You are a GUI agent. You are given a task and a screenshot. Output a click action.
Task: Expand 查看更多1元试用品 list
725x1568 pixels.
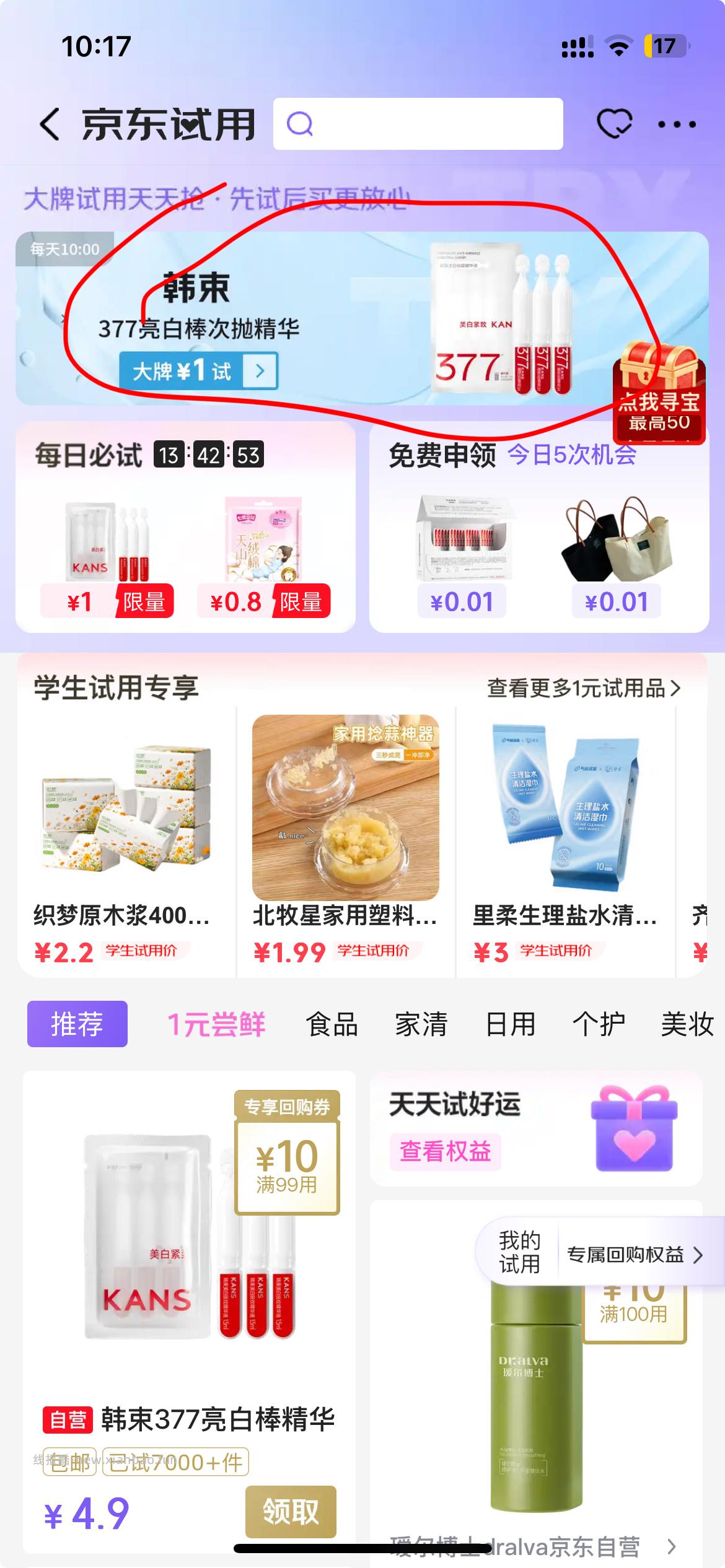click(582, 689)
